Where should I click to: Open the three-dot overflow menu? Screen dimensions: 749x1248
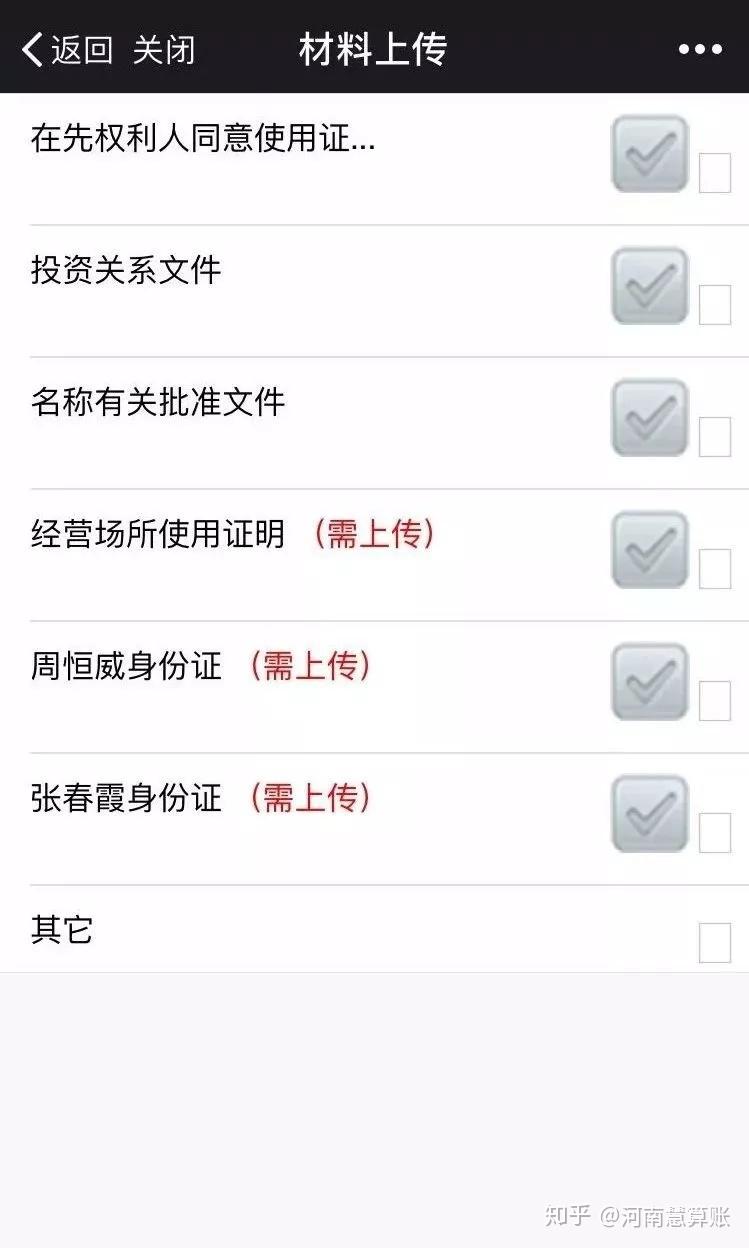(x=699, y=49)
